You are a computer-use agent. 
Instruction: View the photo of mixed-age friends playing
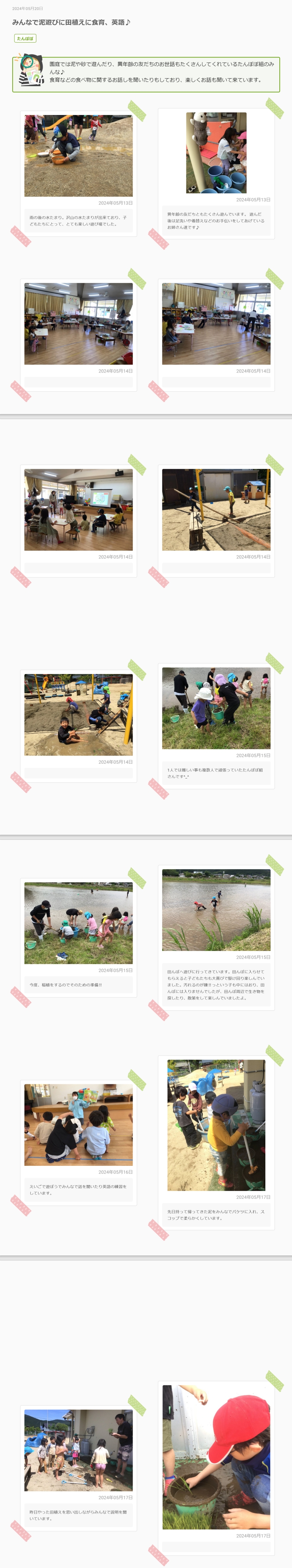[x=216, y=153]
